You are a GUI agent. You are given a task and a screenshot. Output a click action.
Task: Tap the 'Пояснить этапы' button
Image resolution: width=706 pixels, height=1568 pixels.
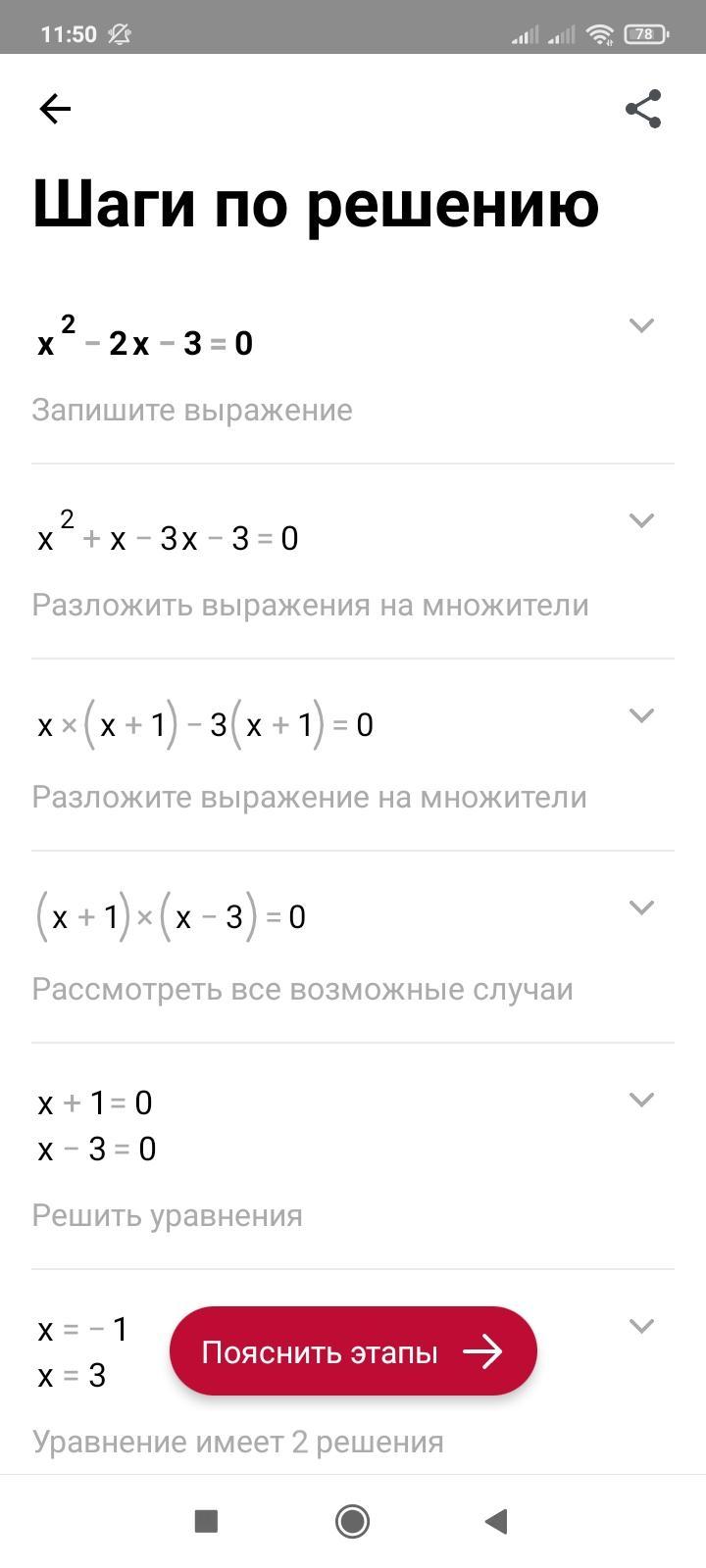click(x=353, y=1351)
